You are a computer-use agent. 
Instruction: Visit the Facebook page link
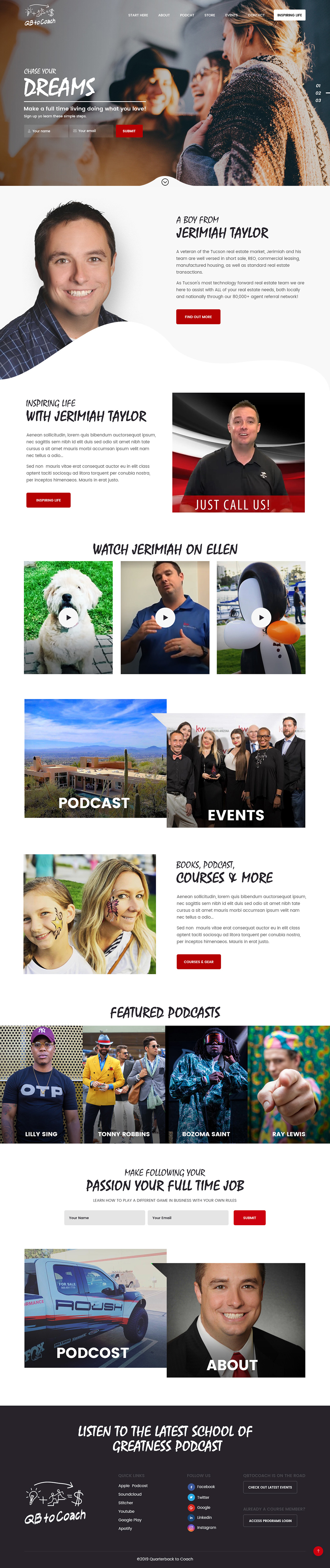[x=205, y=1487]
